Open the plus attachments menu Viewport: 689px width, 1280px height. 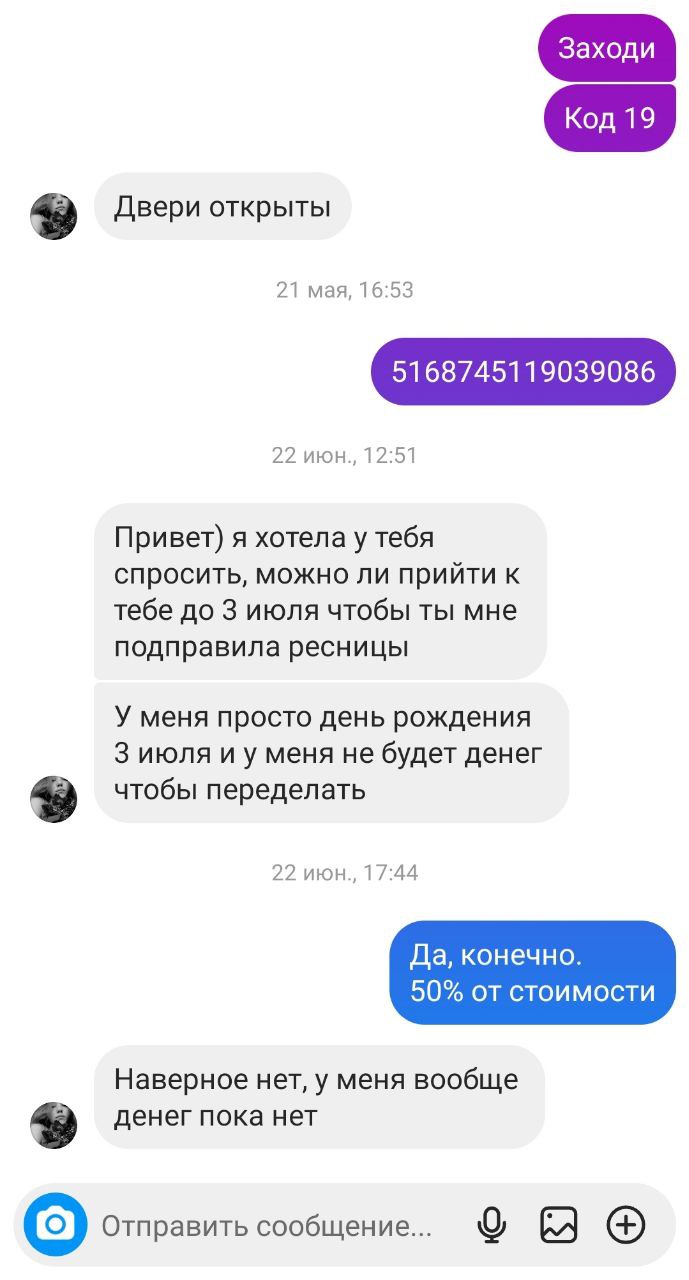point(627,1225)
